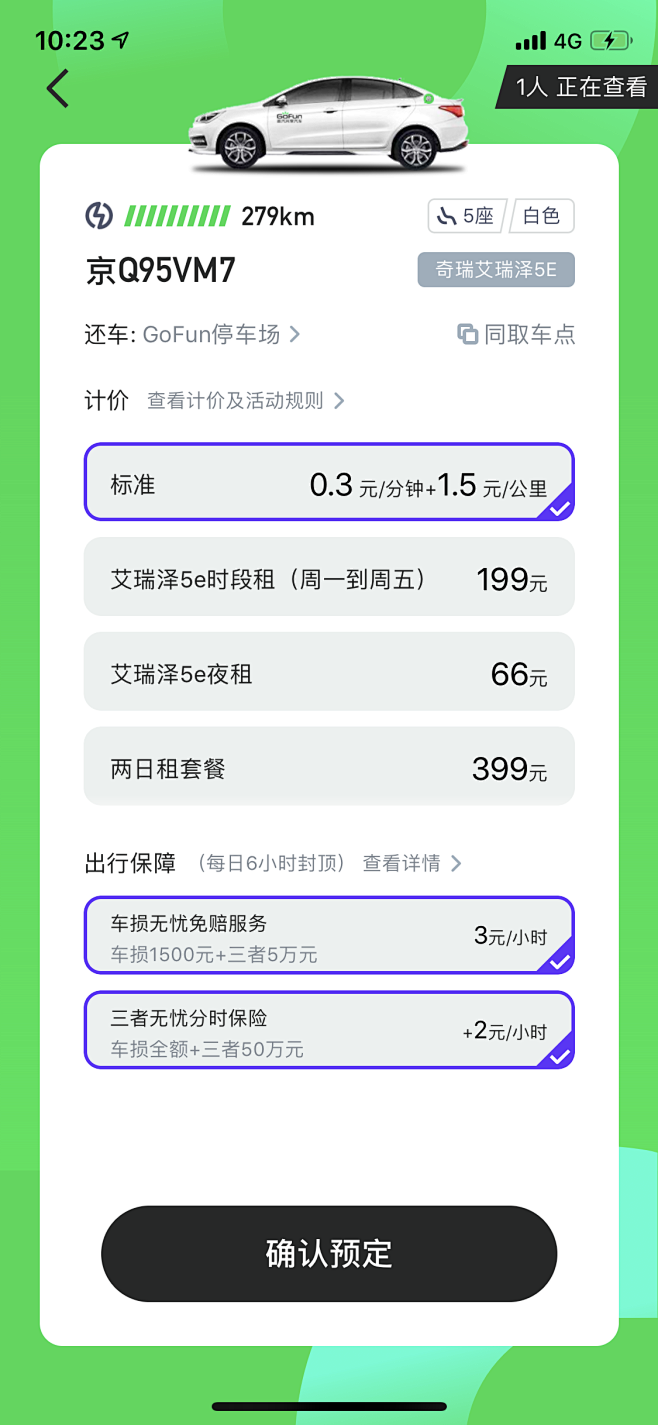This screenshot has width=658, height=1425.
Task: Select the 标准 pricing option
Action: click(x=328, y=483)
